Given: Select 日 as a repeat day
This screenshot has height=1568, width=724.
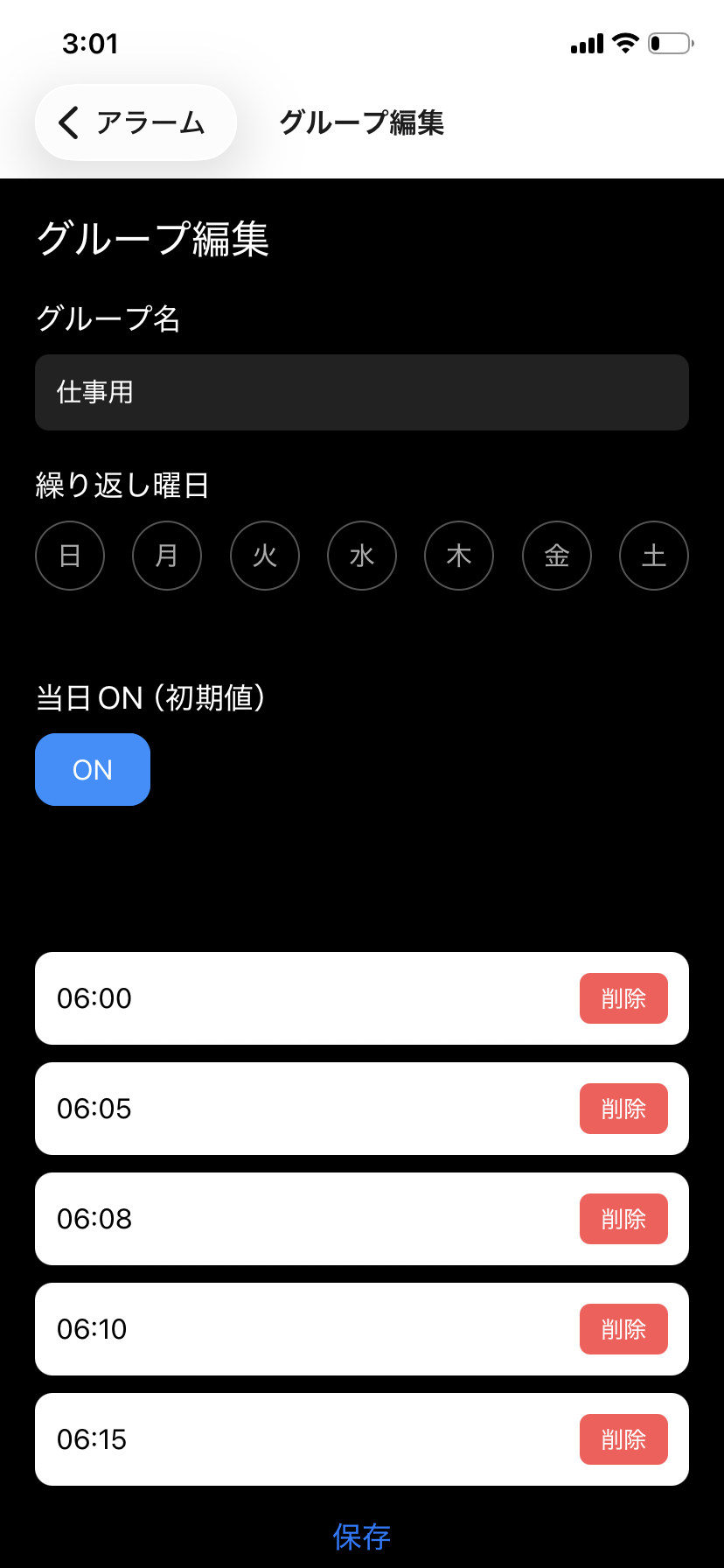Looking at the screenshot, I should (x=70, y=556).
